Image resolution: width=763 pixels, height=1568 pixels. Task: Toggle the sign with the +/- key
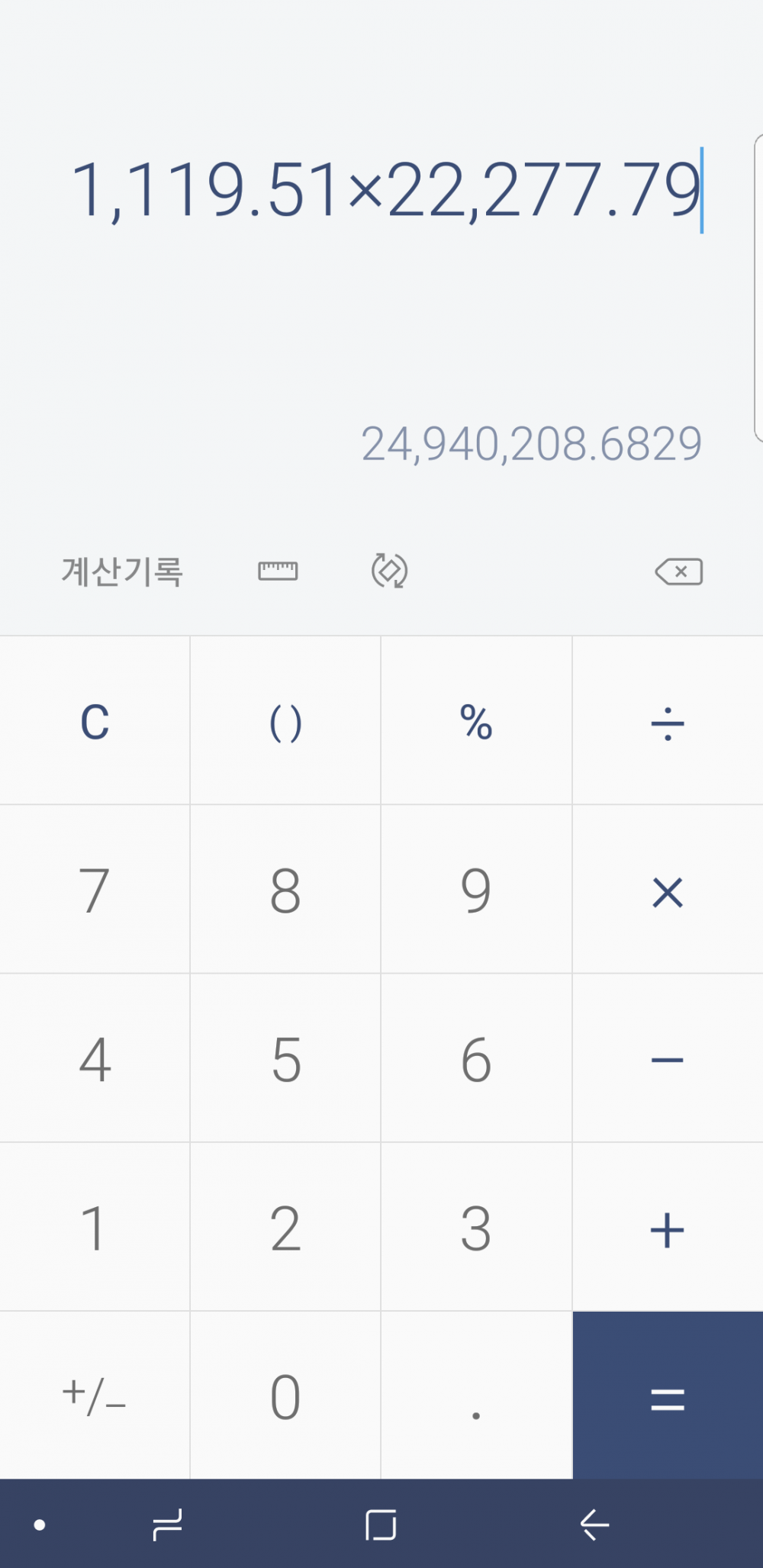pyautogui.click(x=95, y=1398)
